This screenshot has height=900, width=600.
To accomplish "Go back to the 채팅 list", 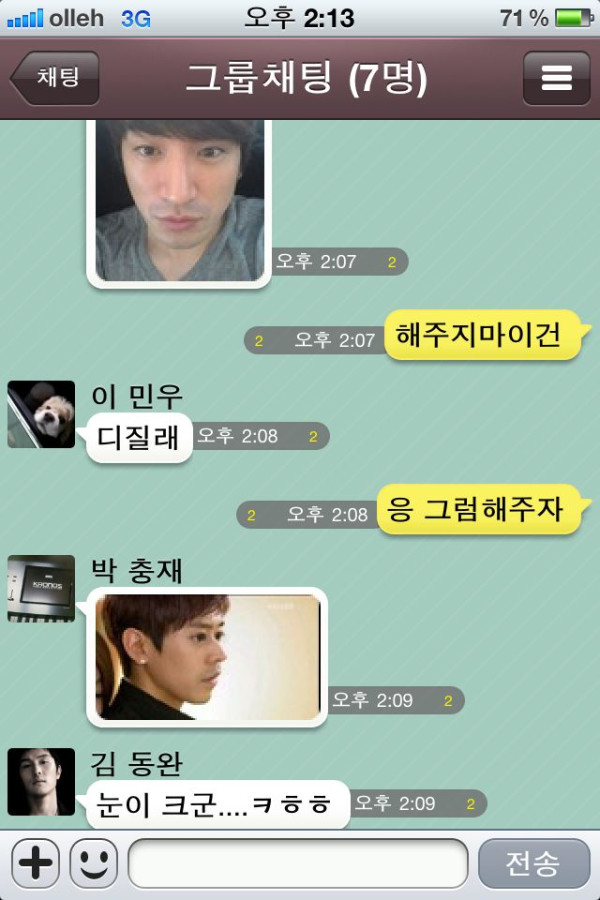I will (x=55, y=78).
